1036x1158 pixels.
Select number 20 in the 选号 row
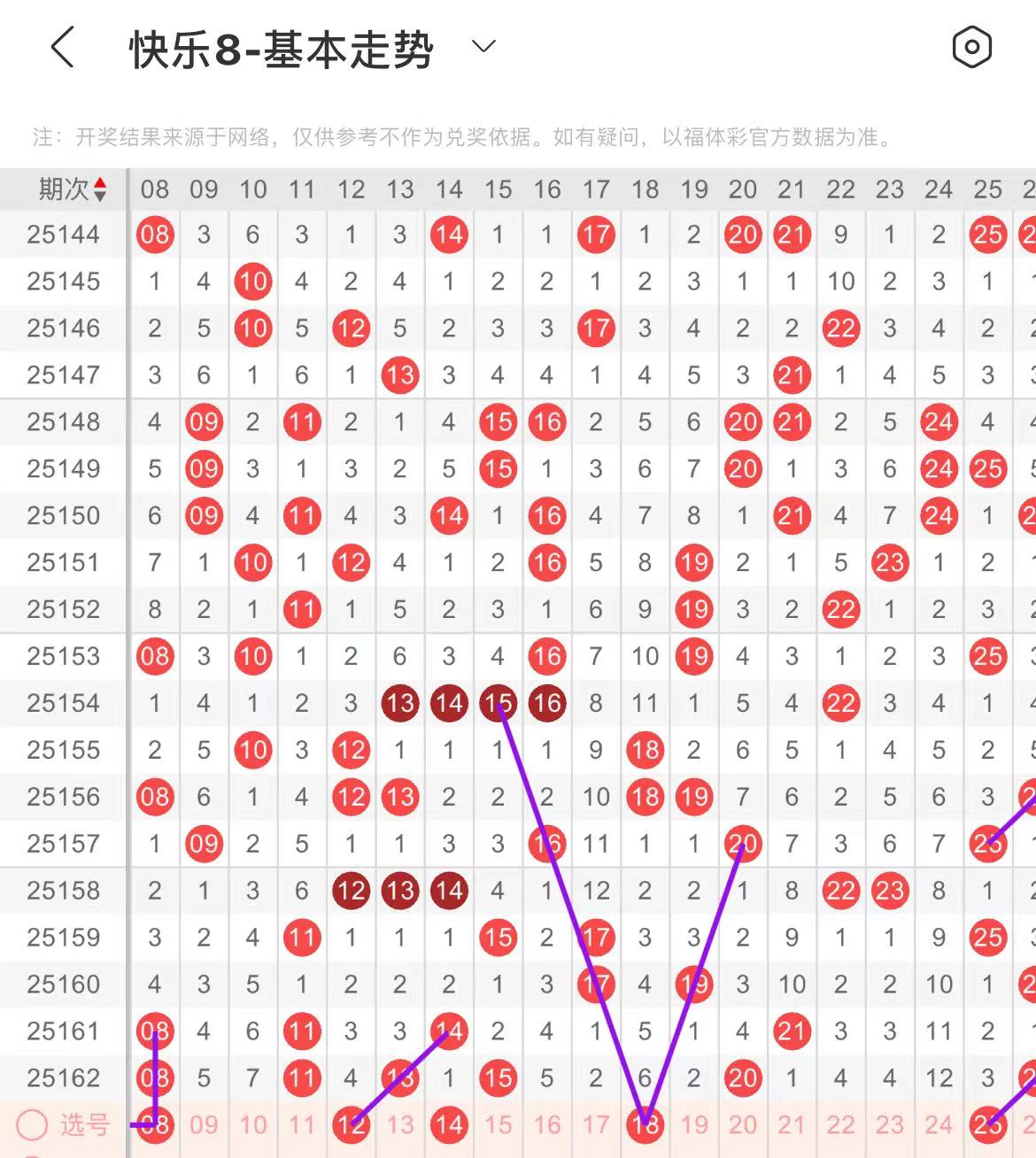click(x=743, y=1124)
